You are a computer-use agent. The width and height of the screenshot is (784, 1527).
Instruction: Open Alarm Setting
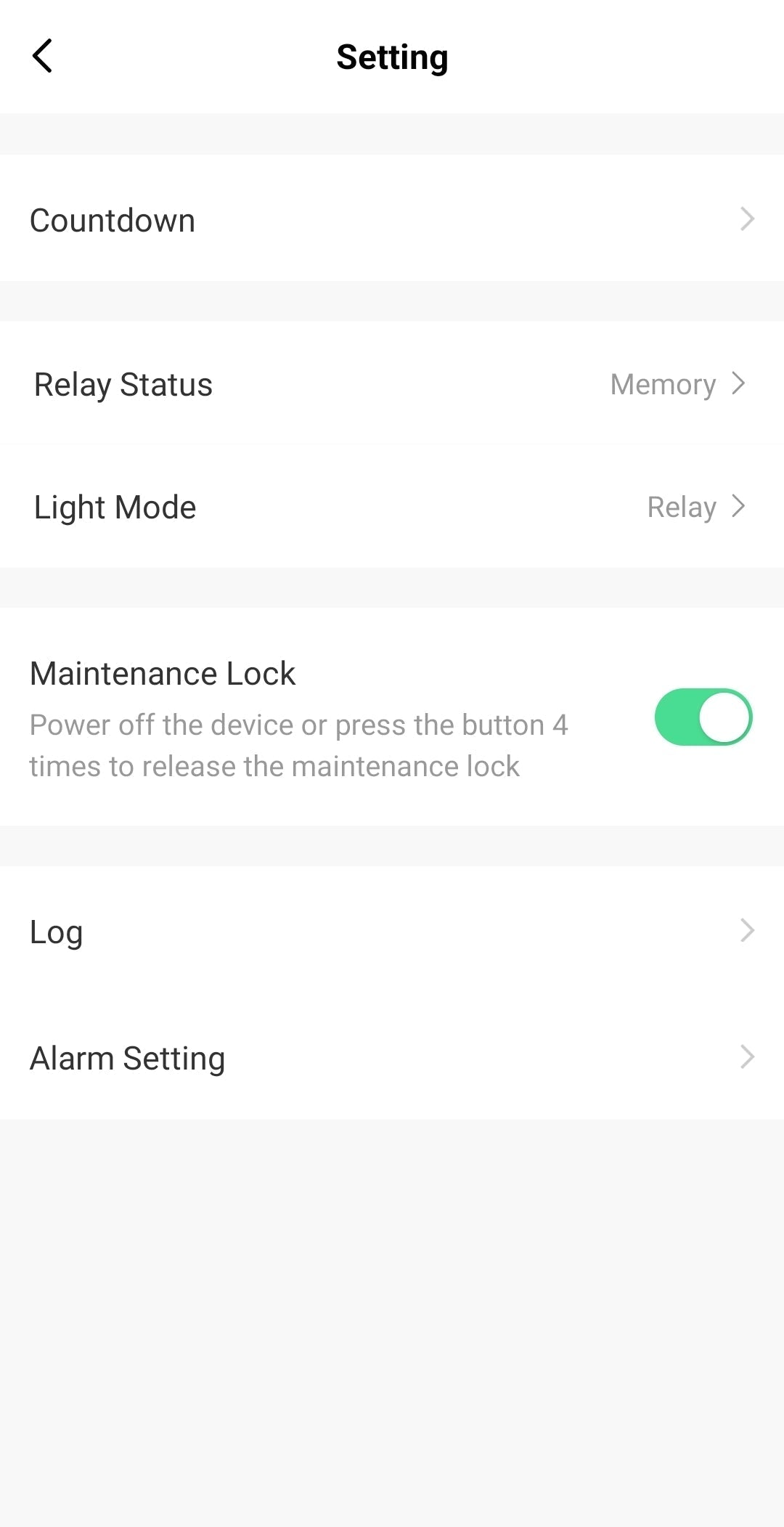point(392,1057)
